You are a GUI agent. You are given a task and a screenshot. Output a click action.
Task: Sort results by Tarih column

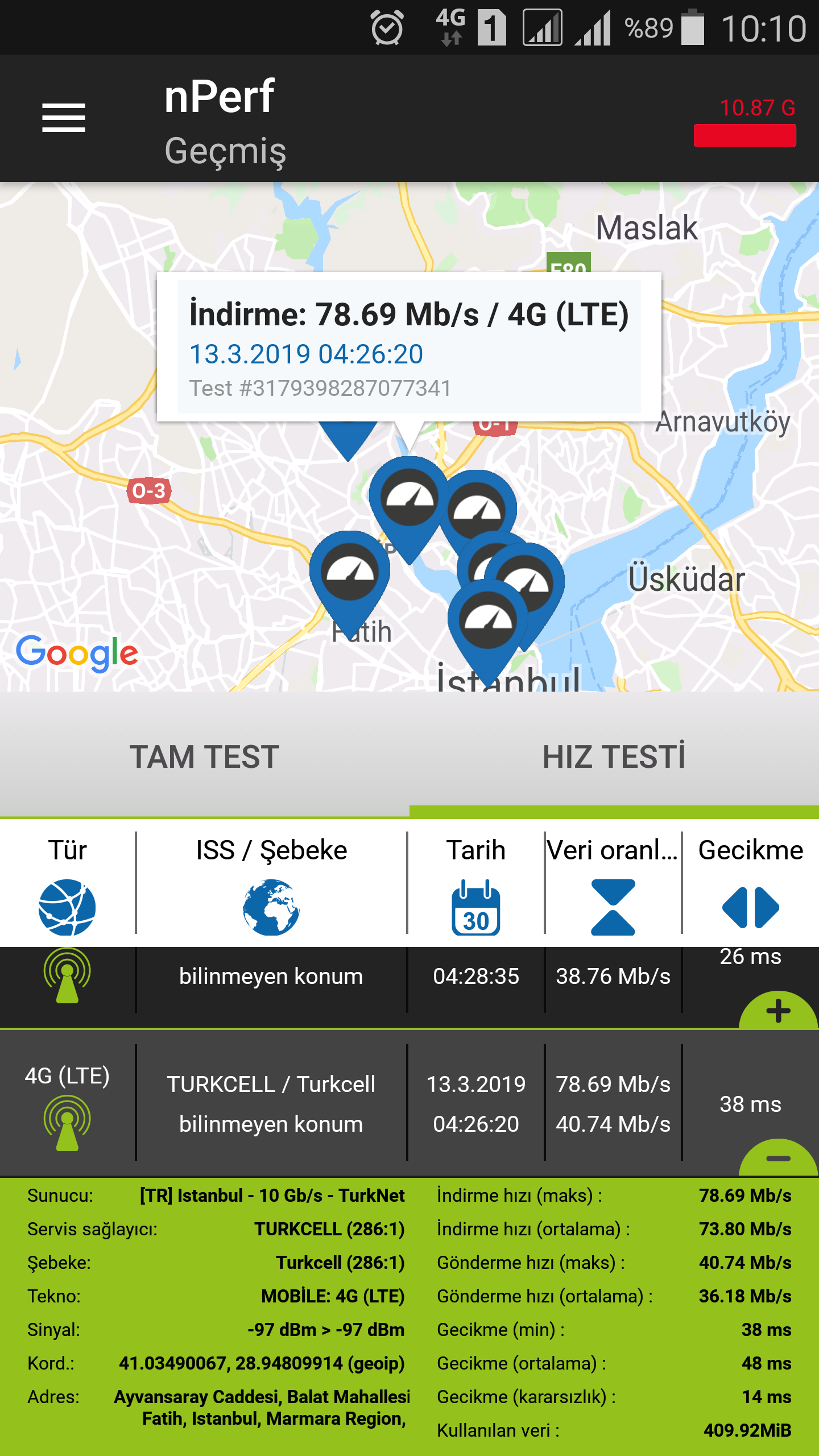point(476,883)
